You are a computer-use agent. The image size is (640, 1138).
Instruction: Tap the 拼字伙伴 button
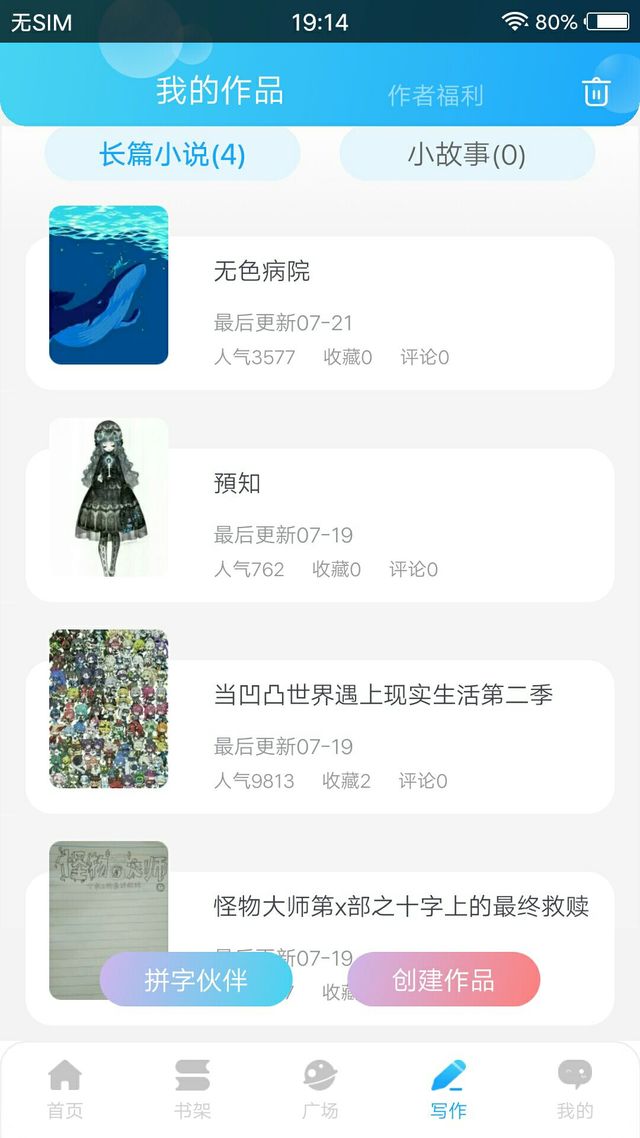click(x=196, y=980)
